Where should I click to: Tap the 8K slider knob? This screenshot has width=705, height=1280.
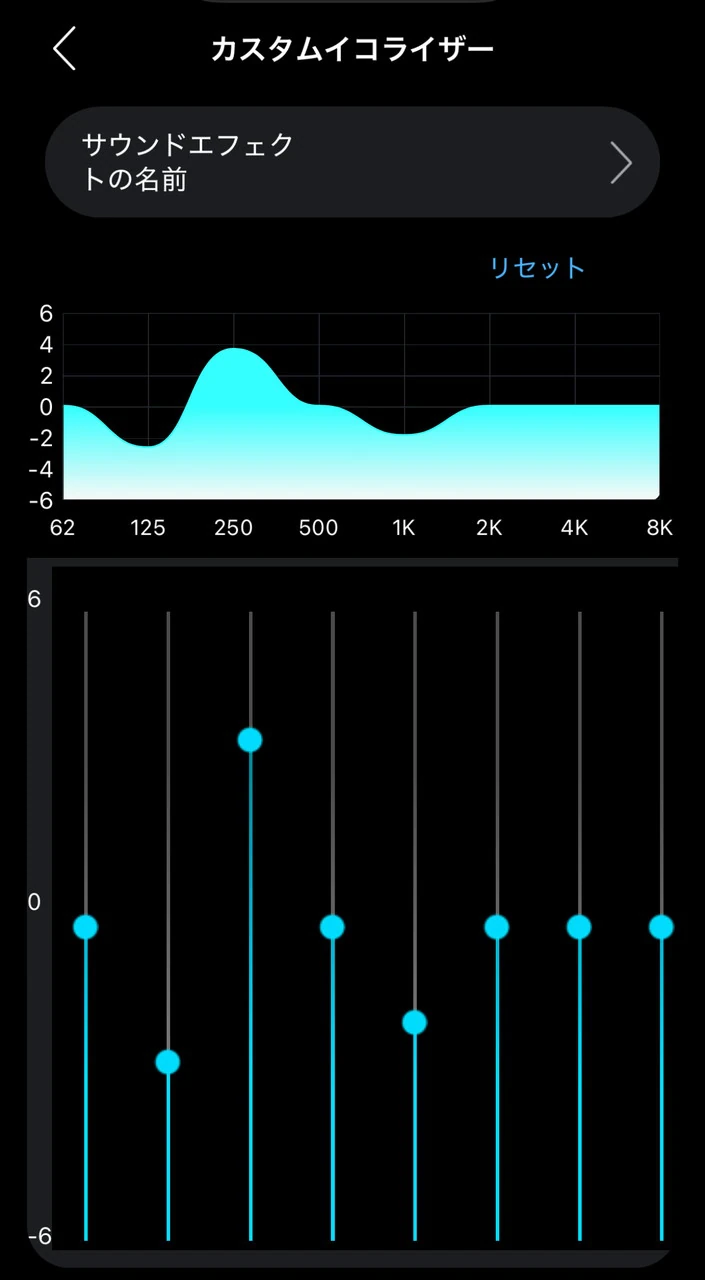[661, 927]
